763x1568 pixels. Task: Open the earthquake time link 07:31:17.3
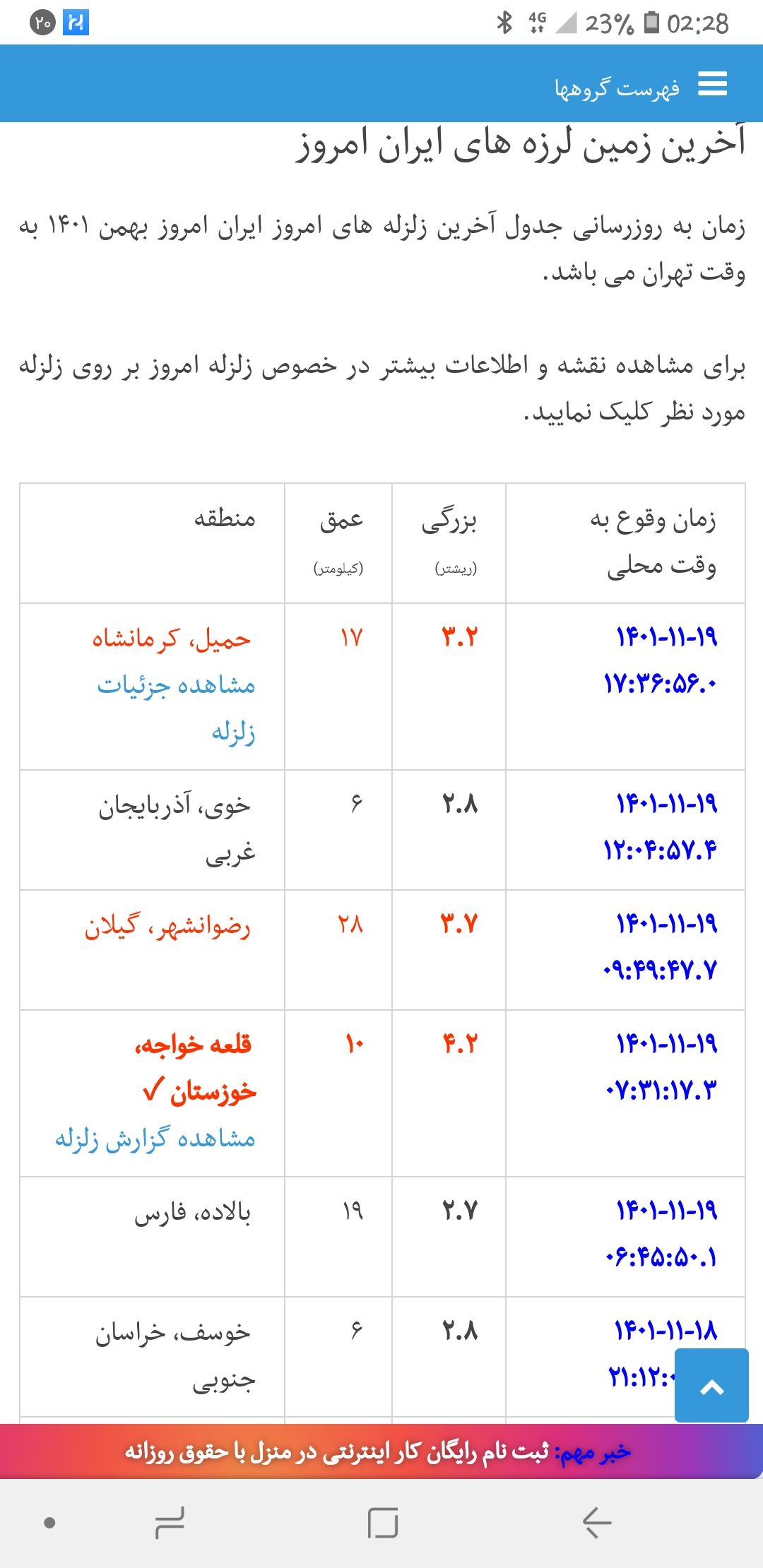pos(660,1090)
